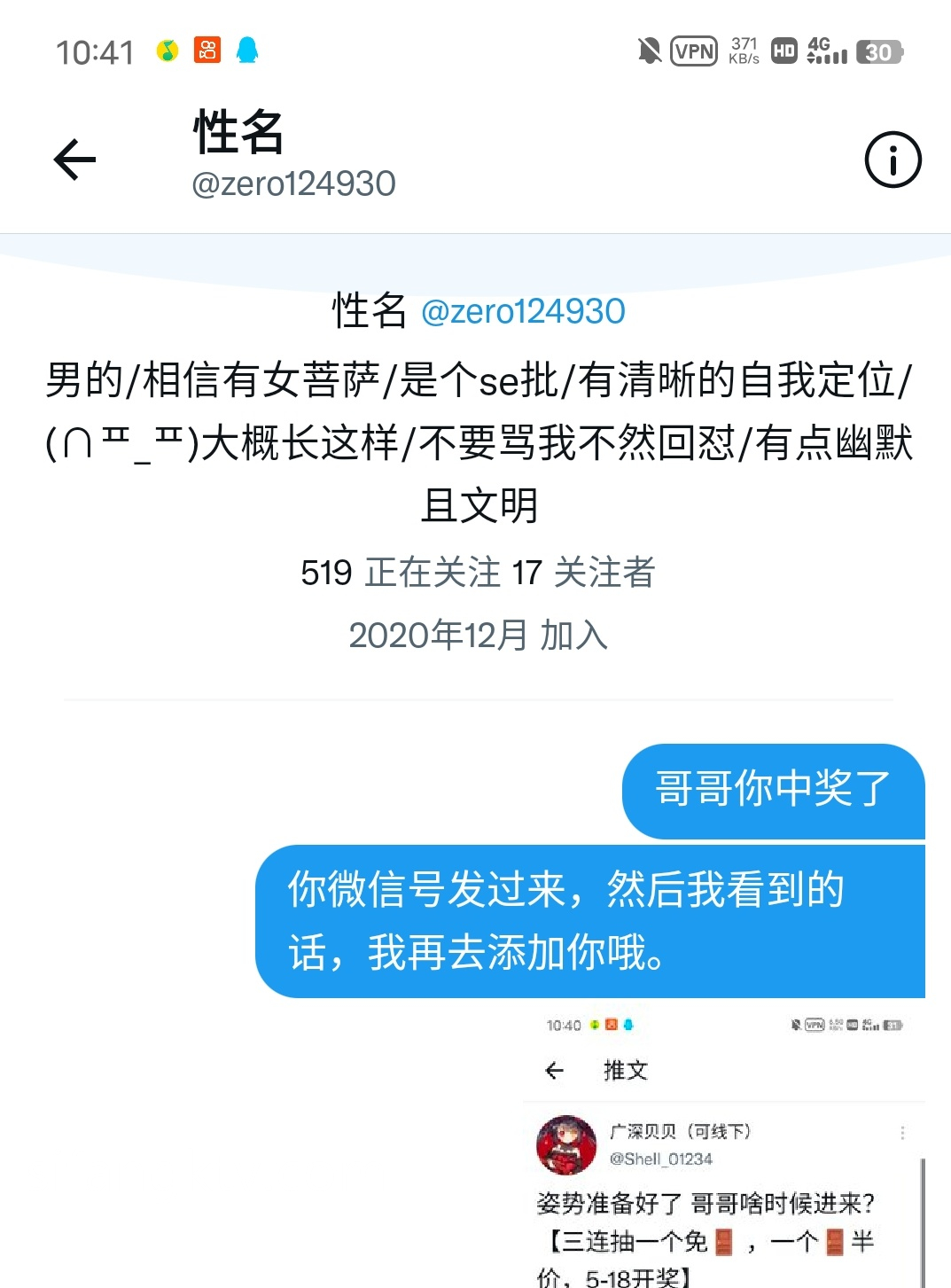Open conversation info
Viewport: 951px width, 1288px height.
point(892,160)
